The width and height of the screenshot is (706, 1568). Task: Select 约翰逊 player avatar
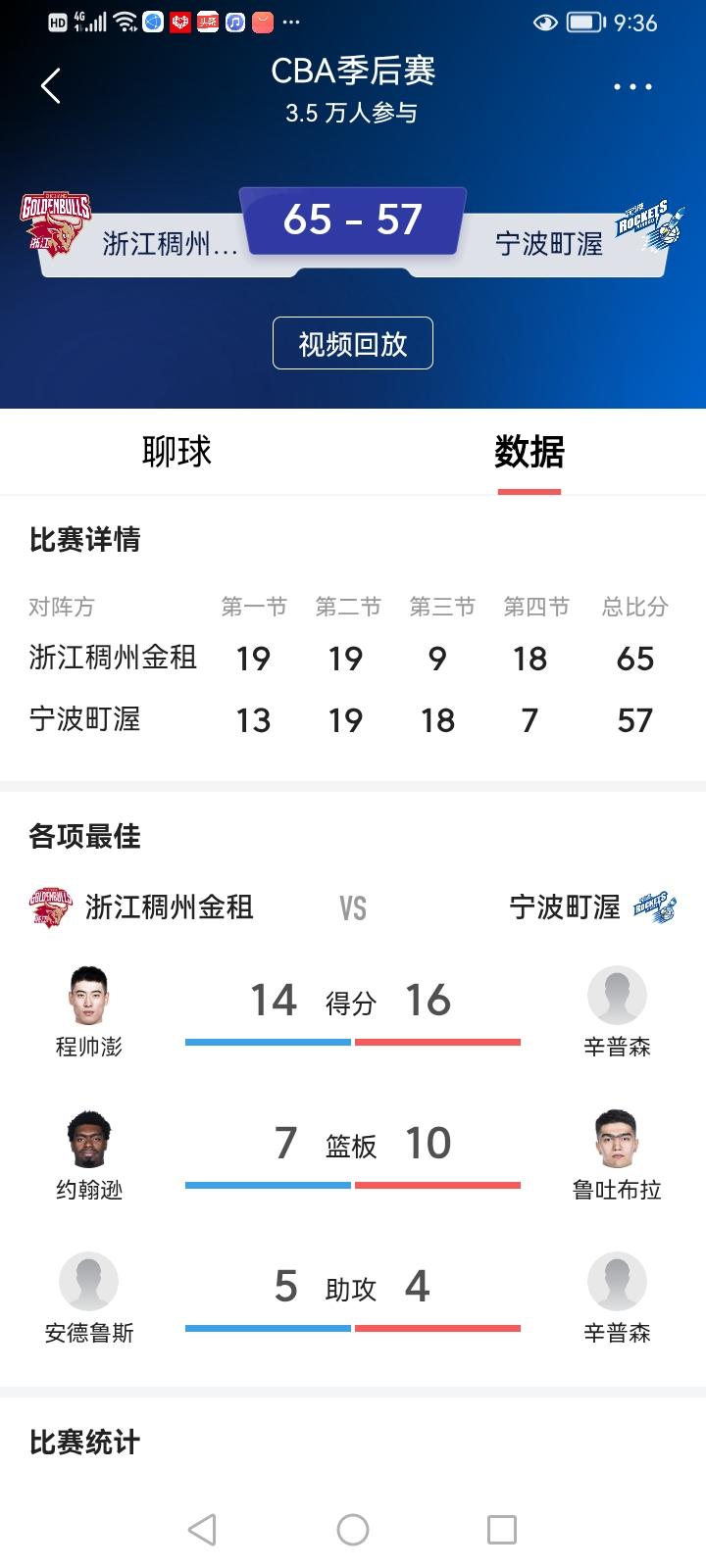(x=89, y=1137)
